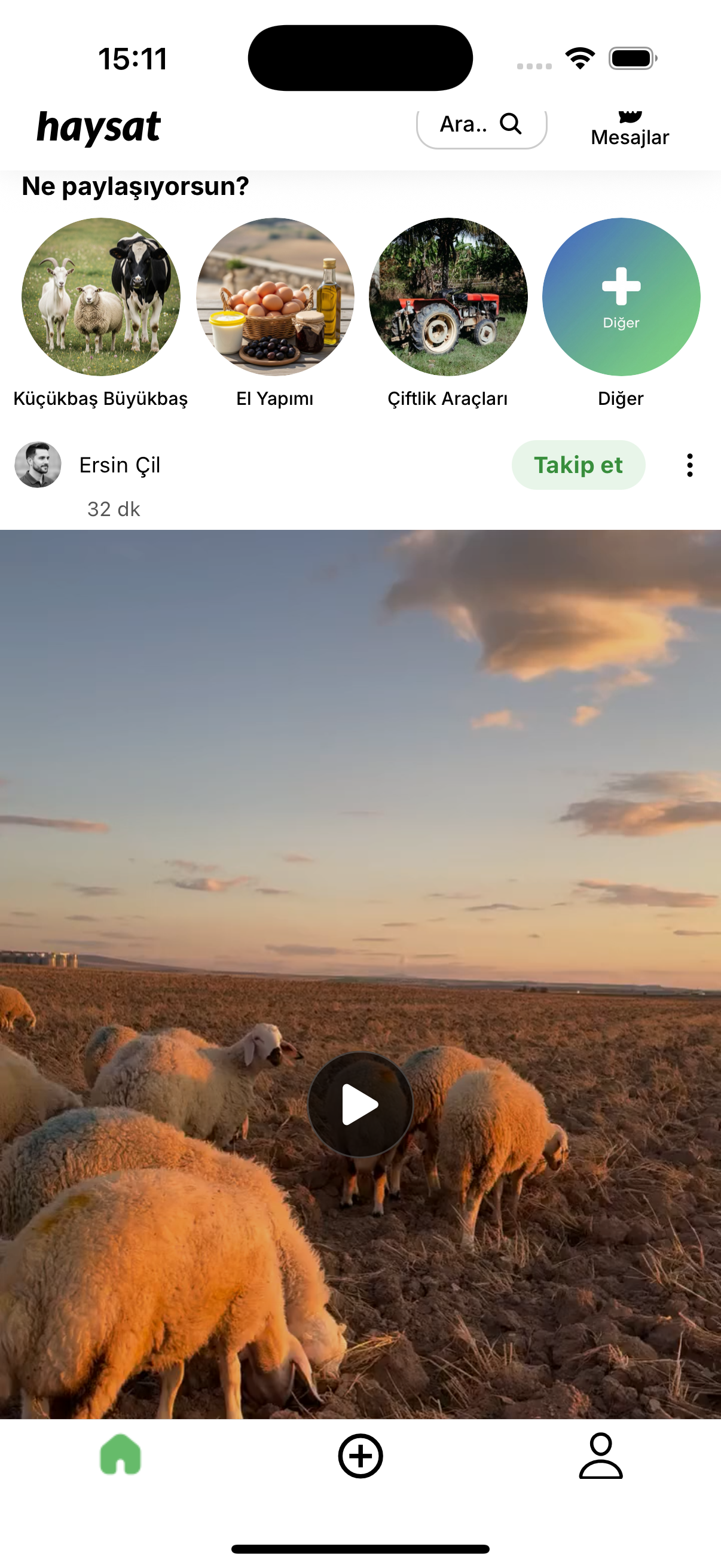The width and height of the screenshot is (721, 1568).
Task: Tap the battery indicator
Action: pyautogui.click(x=631, y=59)
